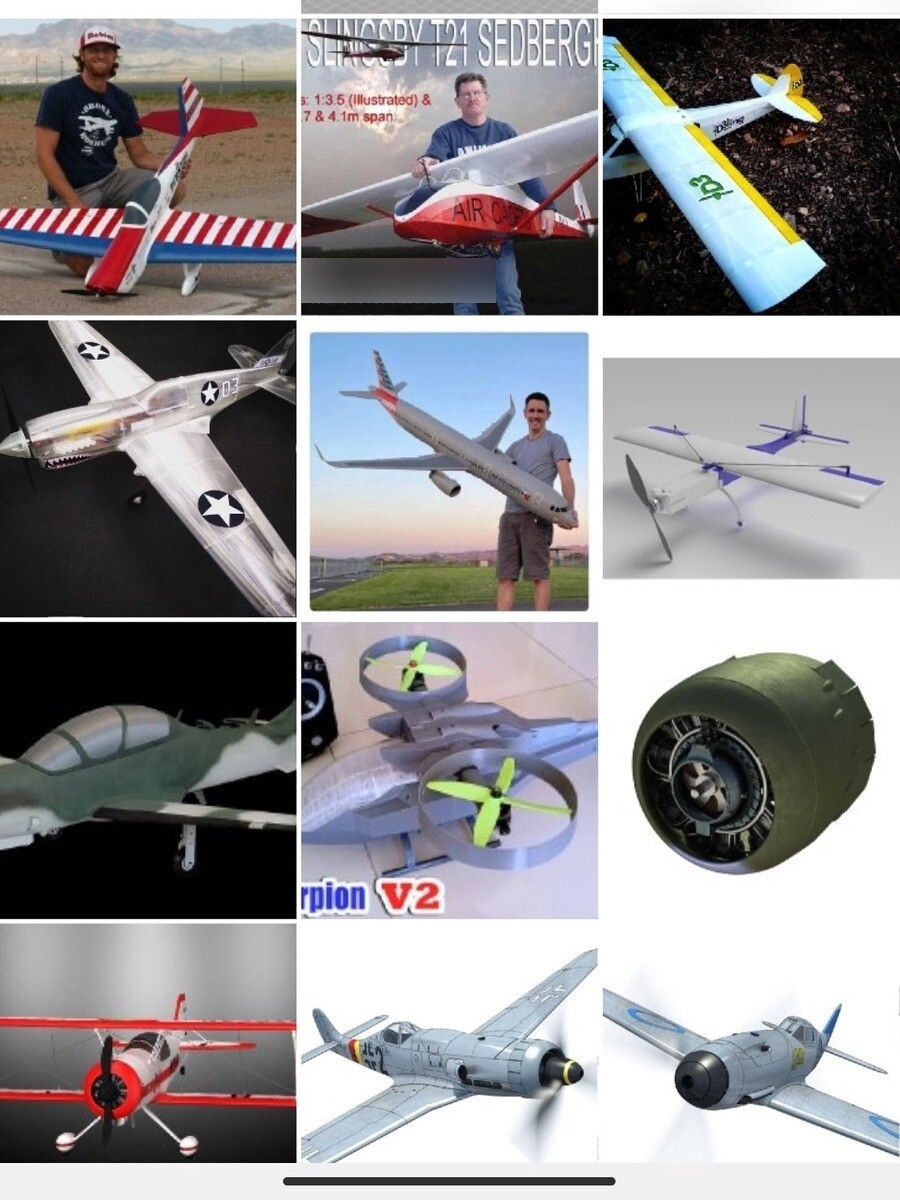The image size is (900, 1200).
Task: View the camouflage trainer aircraft image
Action: click(x=148, y=770)
